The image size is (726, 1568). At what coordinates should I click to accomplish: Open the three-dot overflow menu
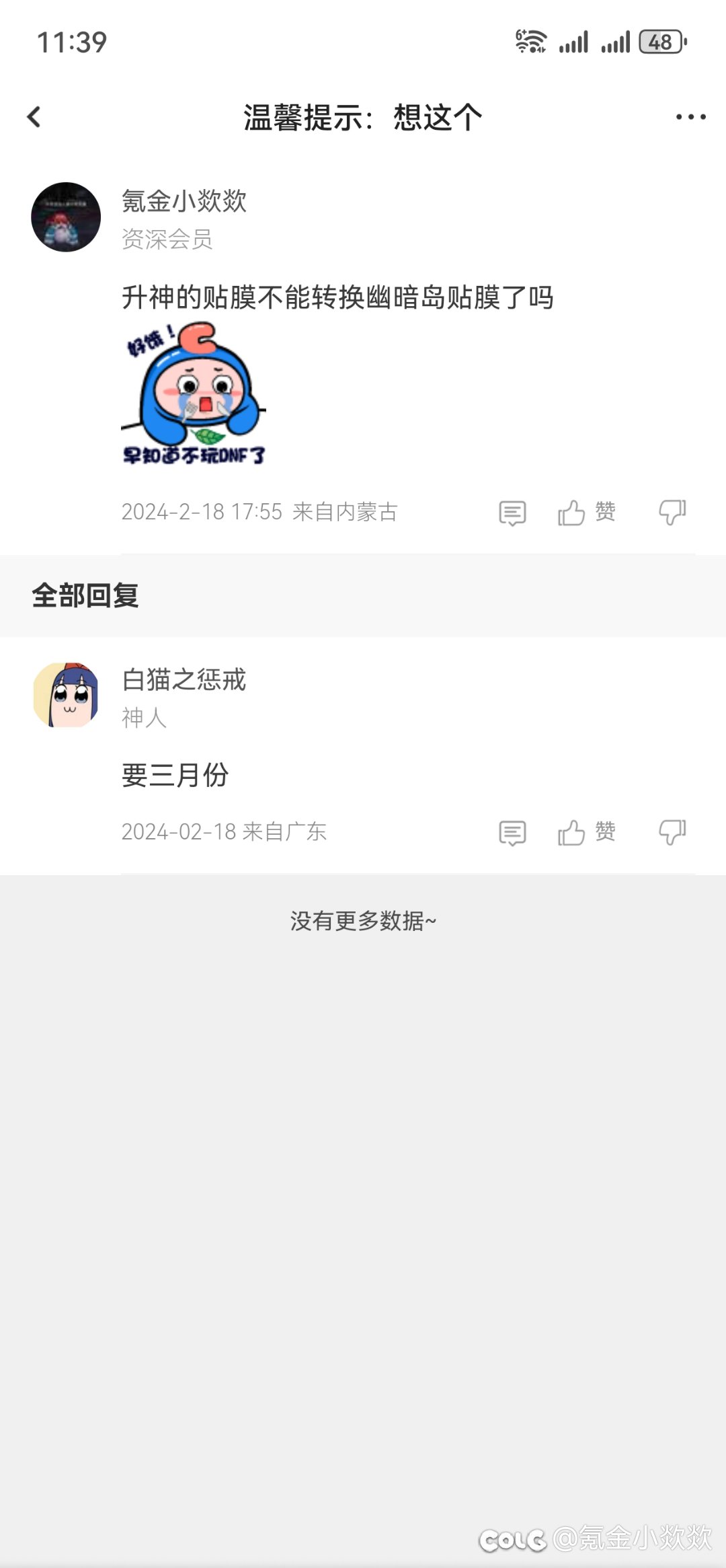tap(690, 117)
